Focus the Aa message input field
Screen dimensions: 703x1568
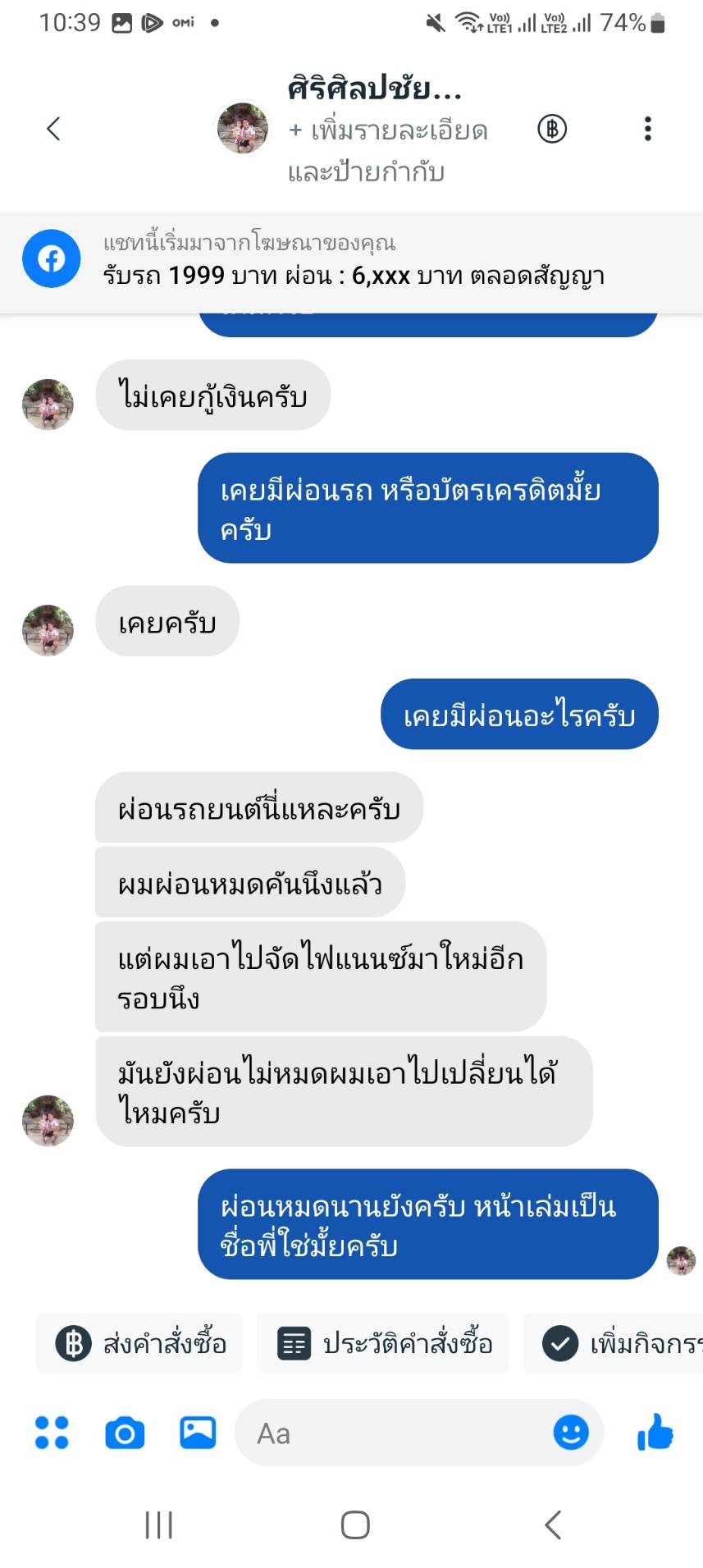pyautogui.click(x=394, y=1433)
